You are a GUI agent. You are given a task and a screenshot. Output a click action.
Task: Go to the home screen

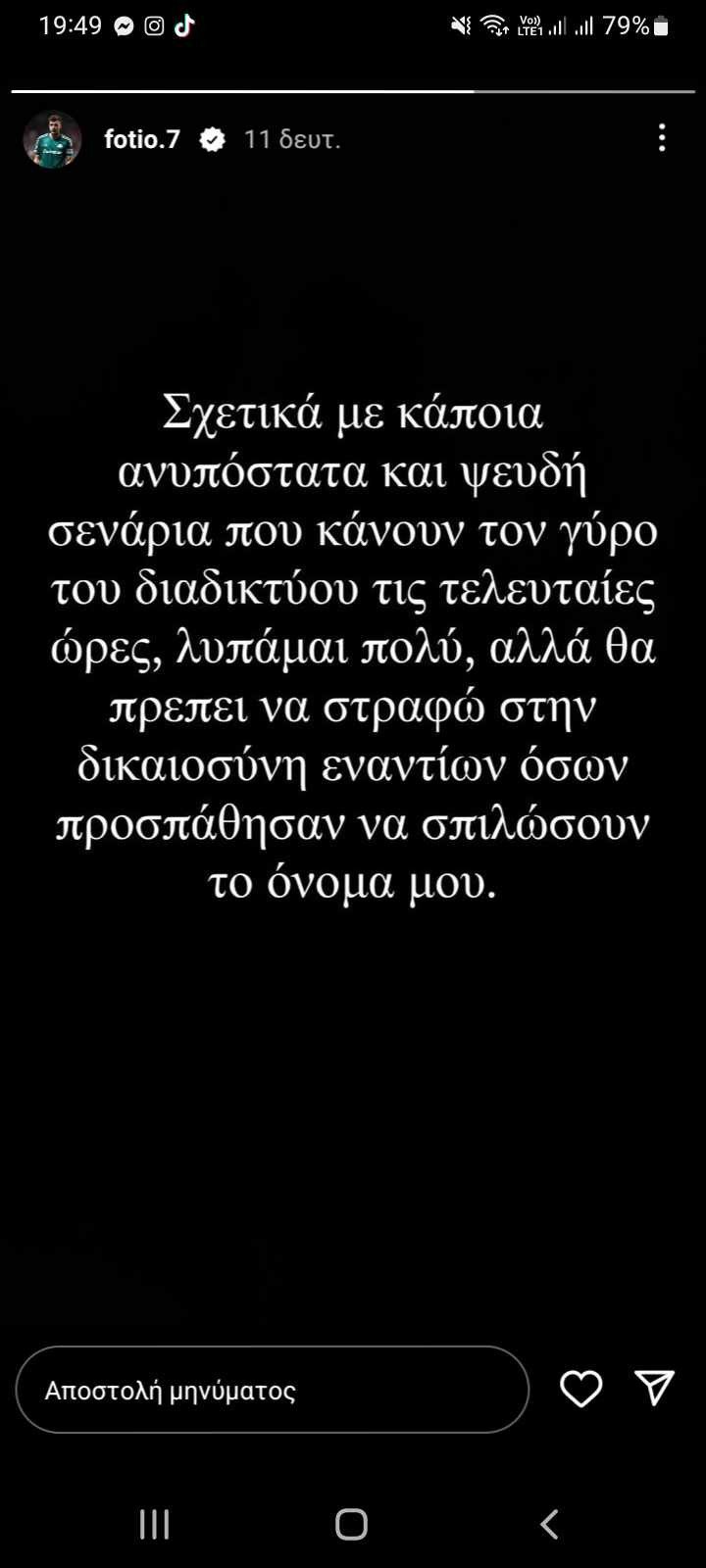point(351,1524)
